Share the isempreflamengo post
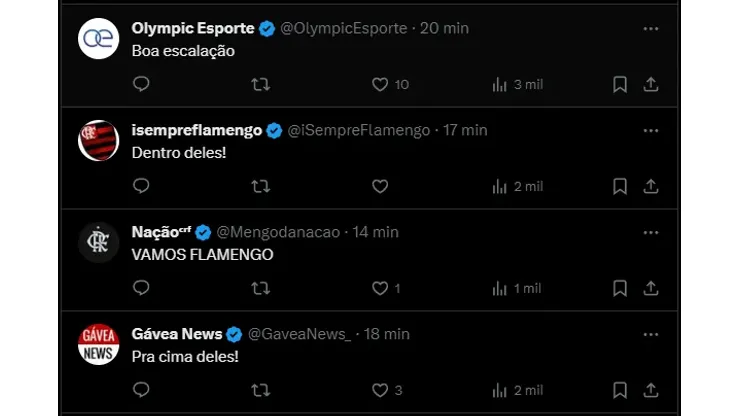Image resolution: width=740 pixels, height=416 pixels. [651, 186]
